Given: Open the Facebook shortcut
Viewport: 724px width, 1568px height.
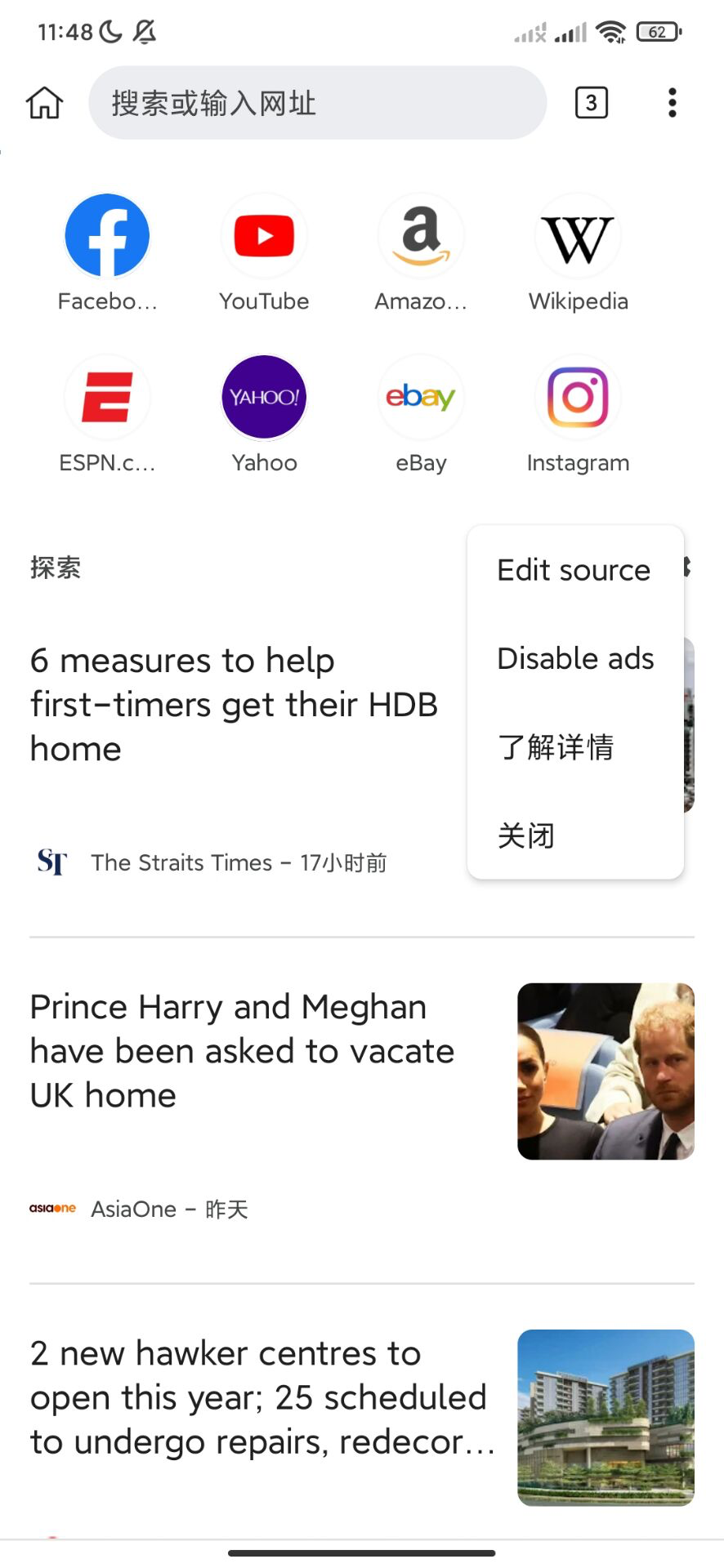Looking at the screenshot, I should [x=107, y=237].
